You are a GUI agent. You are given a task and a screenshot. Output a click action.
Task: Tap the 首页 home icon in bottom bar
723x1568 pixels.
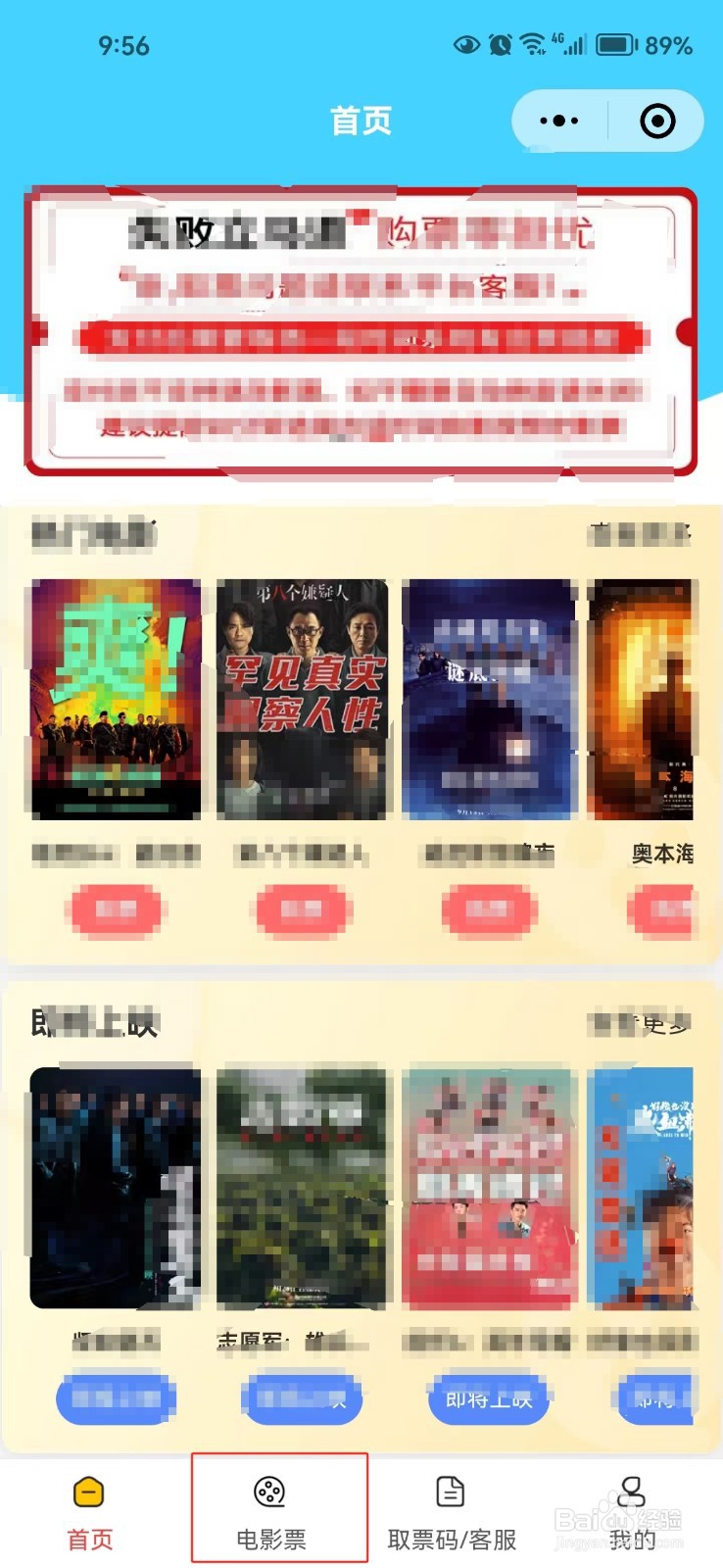tap(87, 1492)
